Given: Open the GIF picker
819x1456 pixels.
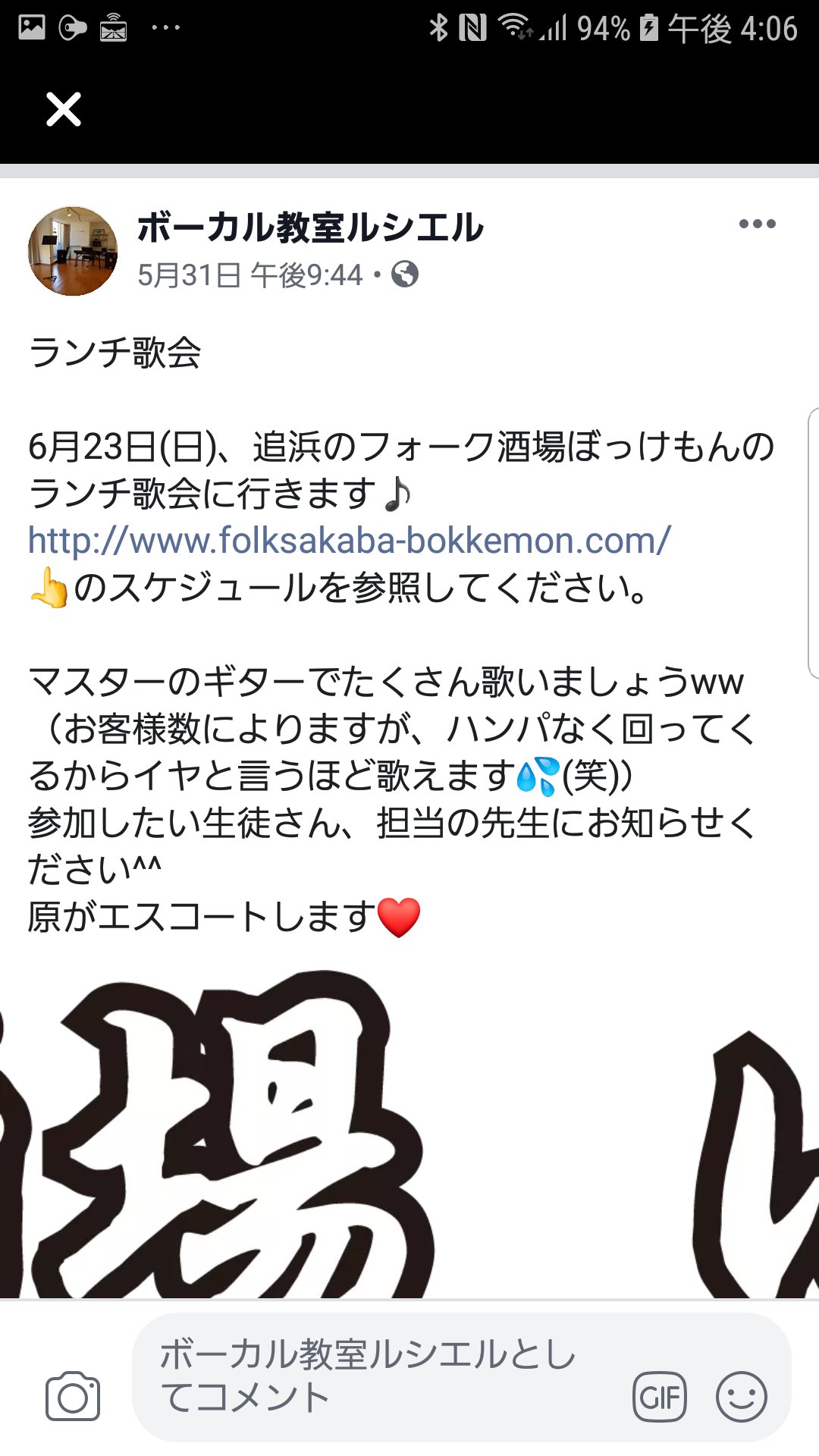Looking at the screenshot, I should coord(659,1396).
